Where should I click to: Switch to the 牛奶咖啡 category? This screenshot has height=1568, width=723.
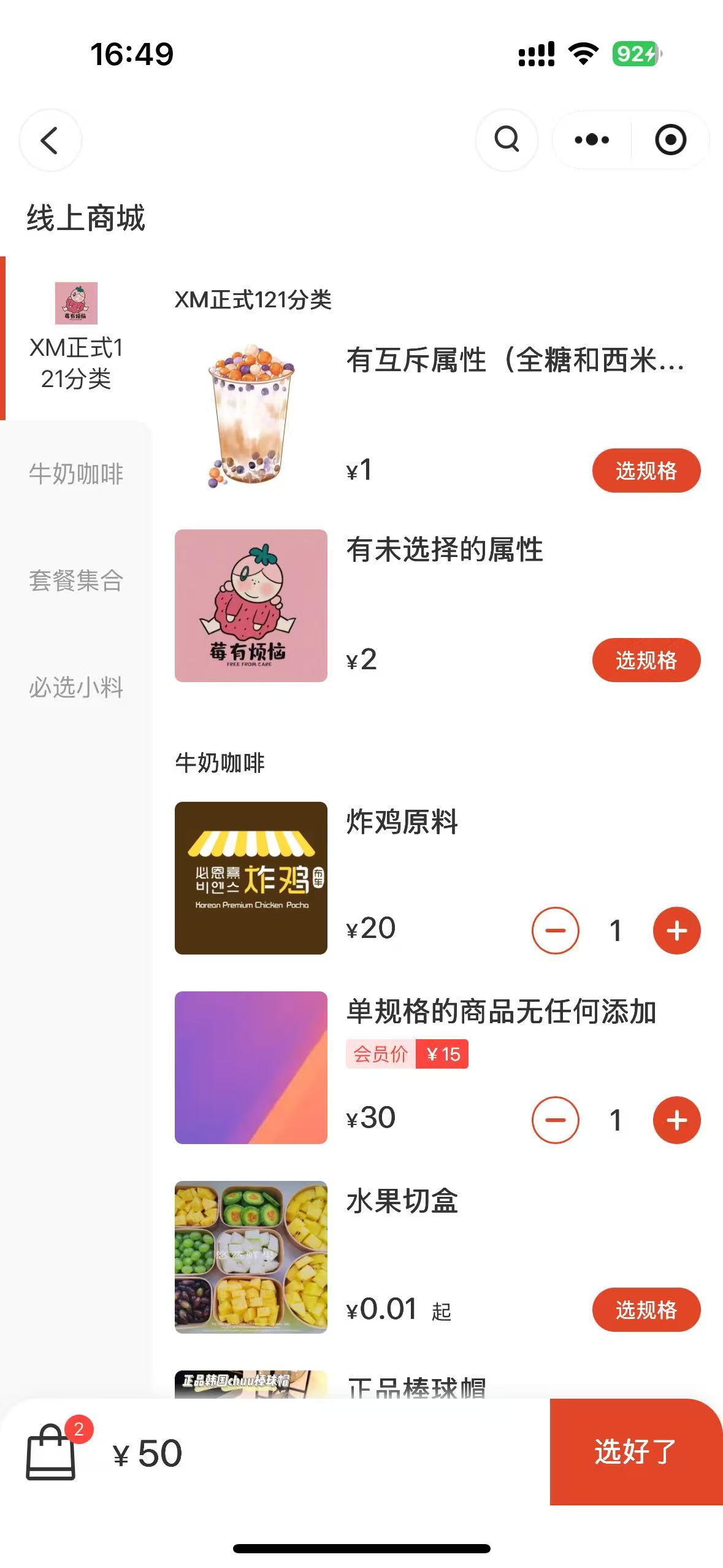tap(76, 474)
